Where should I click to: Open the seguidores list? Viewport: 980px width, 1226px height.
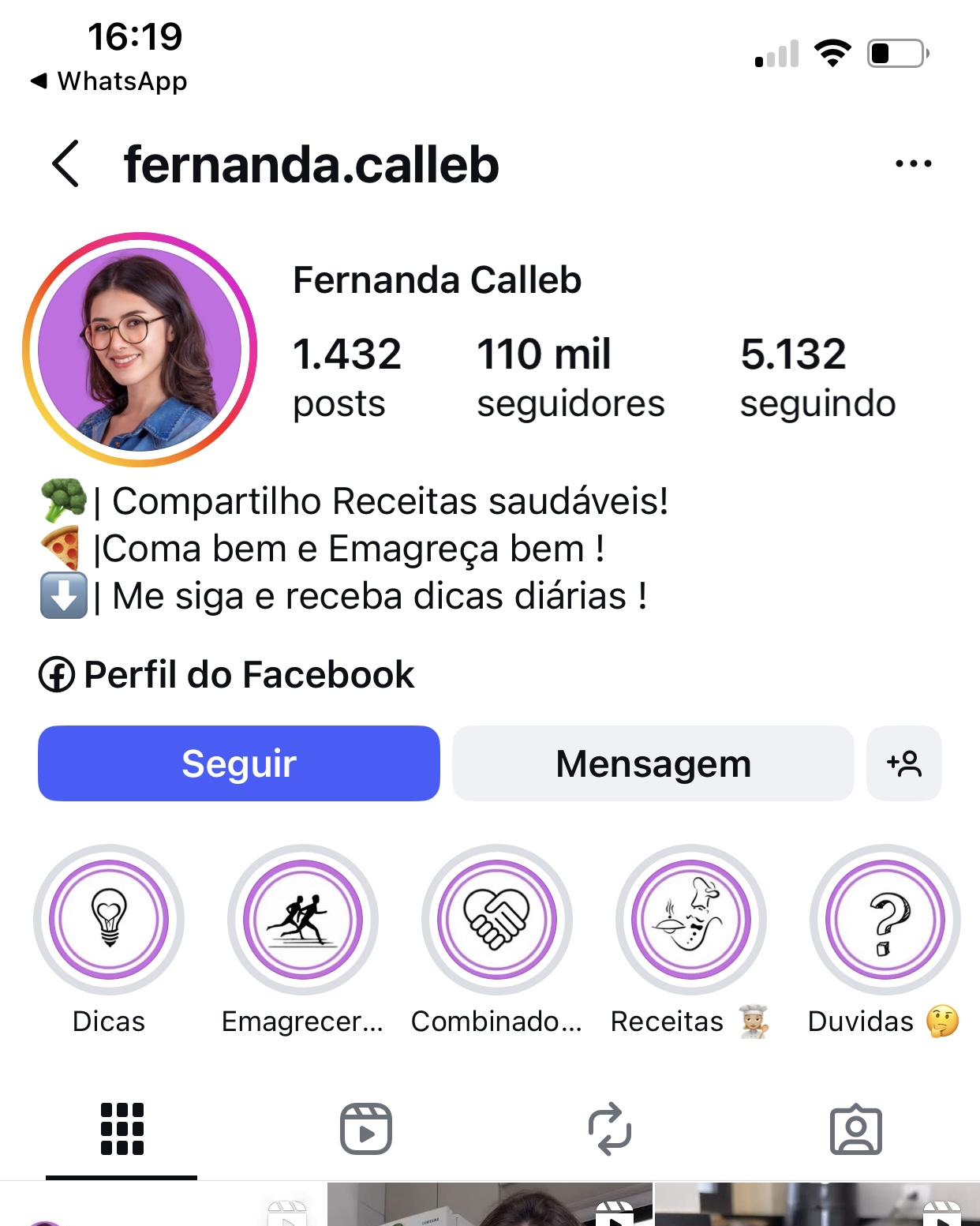point(570,377)
